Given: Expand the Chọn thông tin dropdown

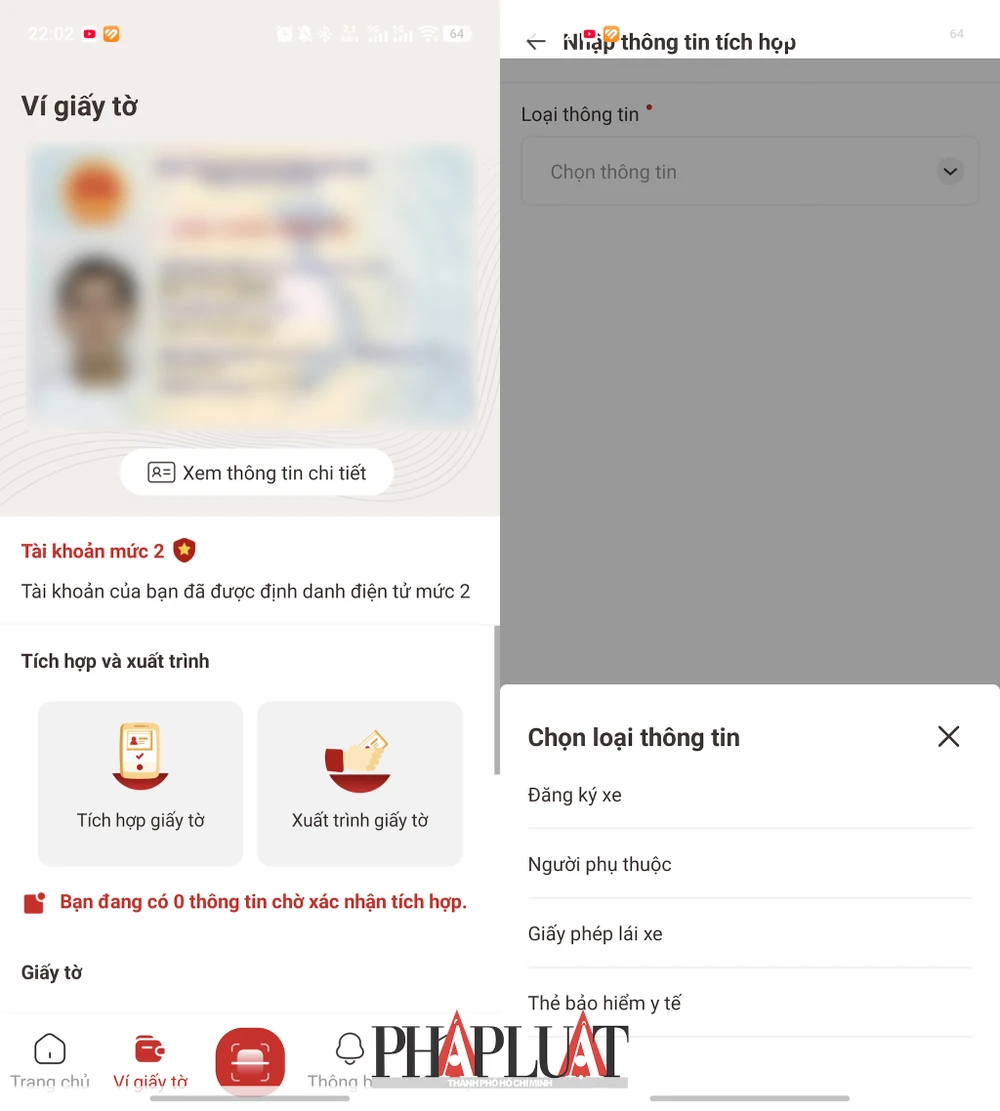Looking at the screenshot, I should tap(749, 172).
